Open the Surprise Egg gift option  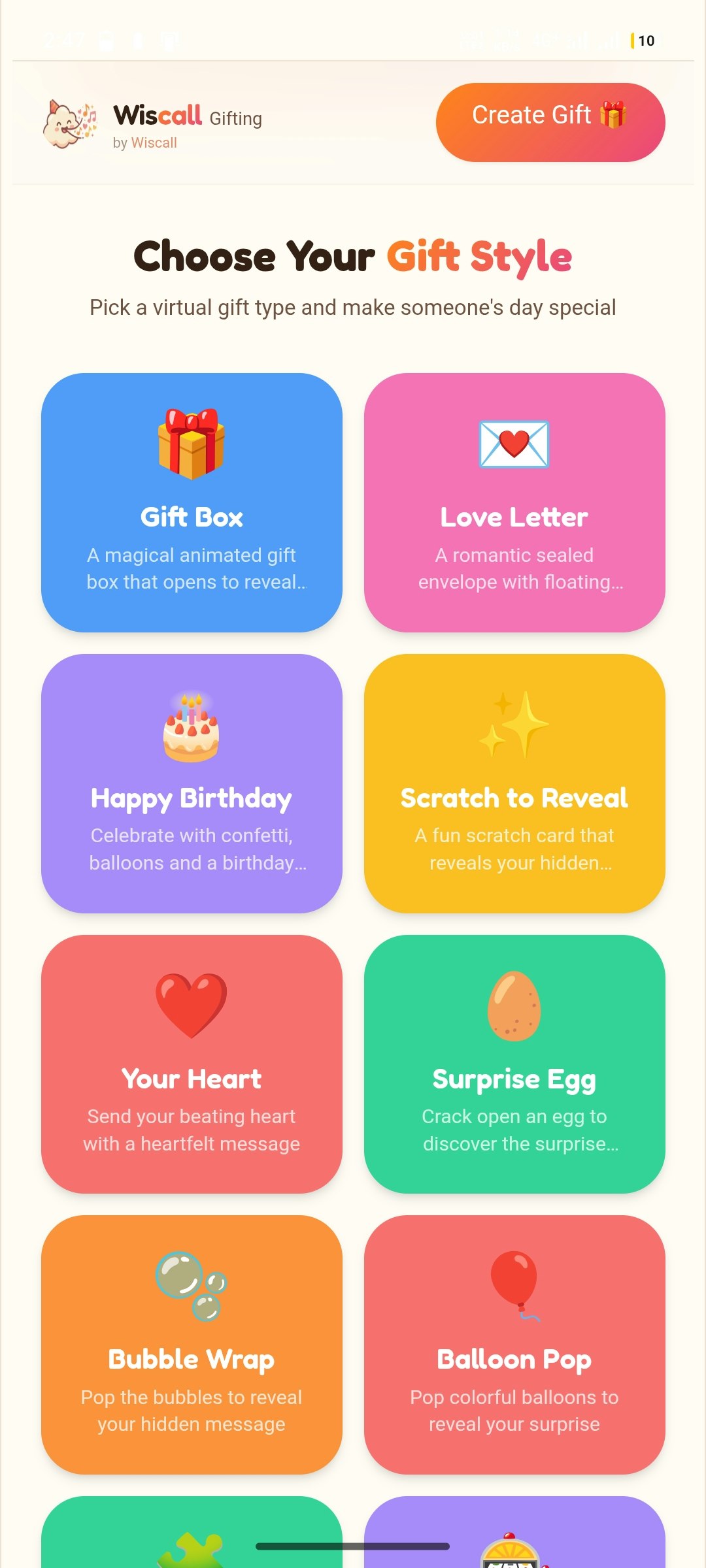tap(514, 1064)
